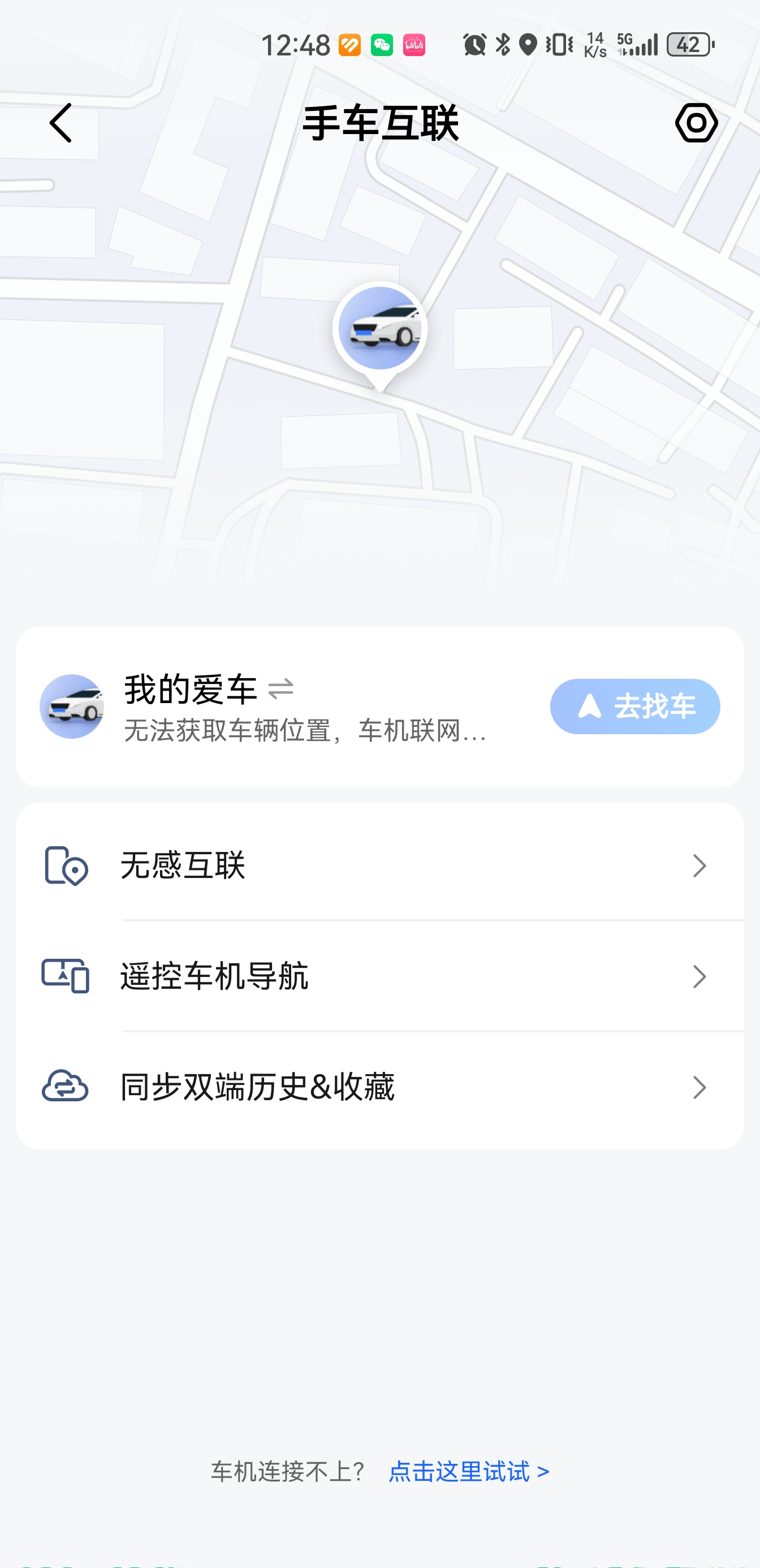Viewport: 760px width, 1568px height.
Task: Open 同步双端历史&收藏
Action: coord(379,1087)
